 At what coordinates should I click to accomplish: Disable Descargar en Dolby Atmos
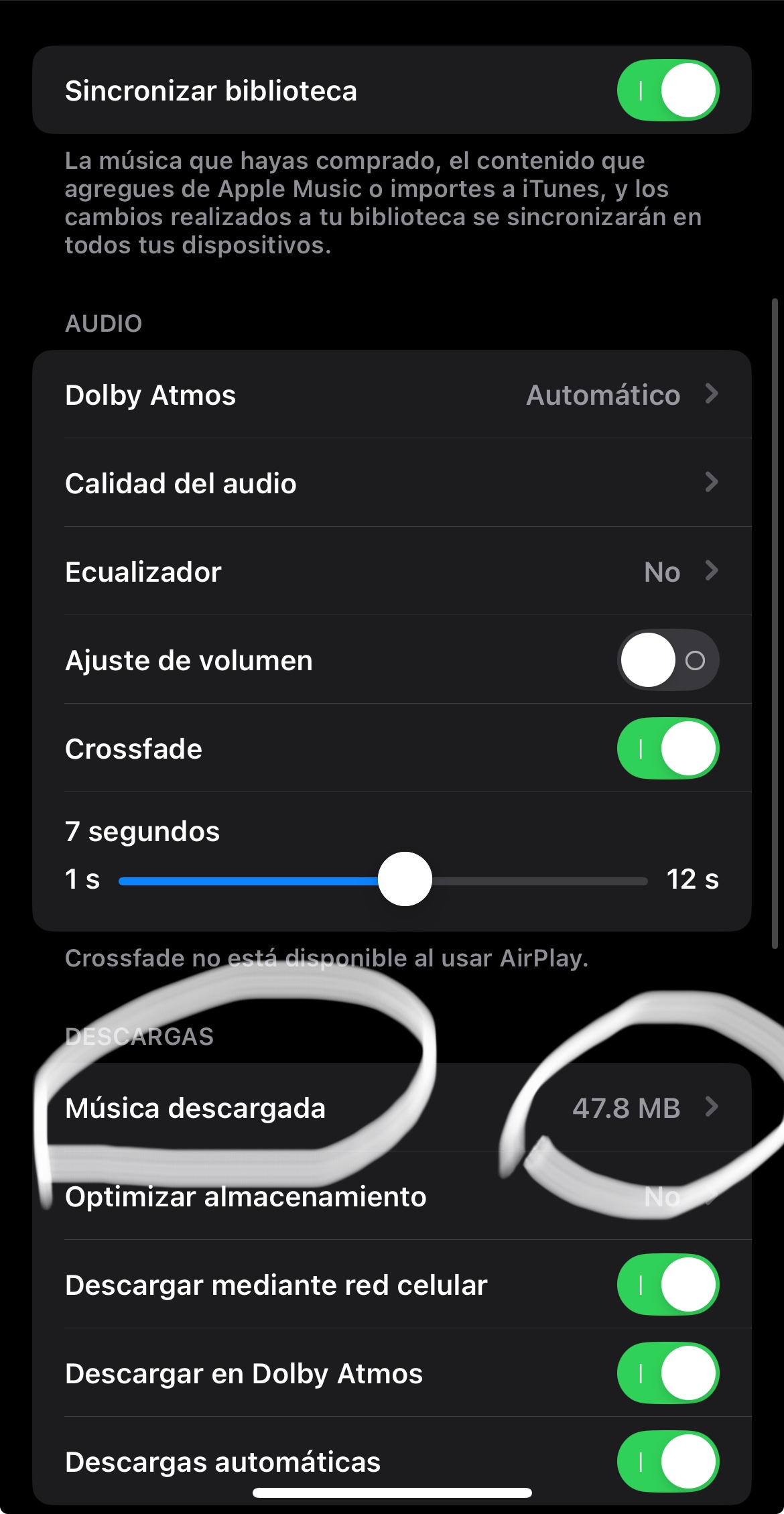click(x=667, y=1373)
